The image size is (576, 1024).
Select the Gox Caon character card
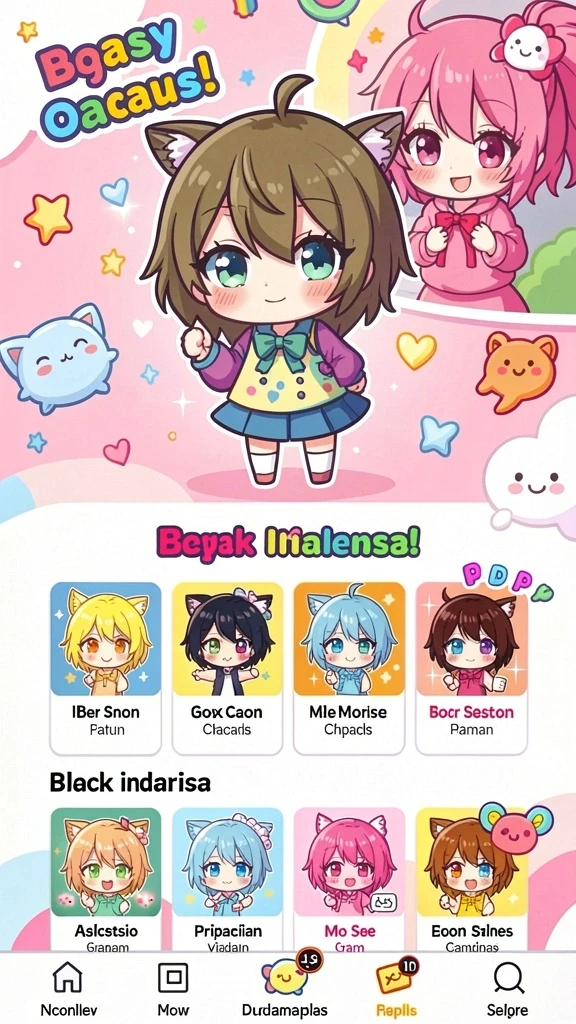coord(227,668)
